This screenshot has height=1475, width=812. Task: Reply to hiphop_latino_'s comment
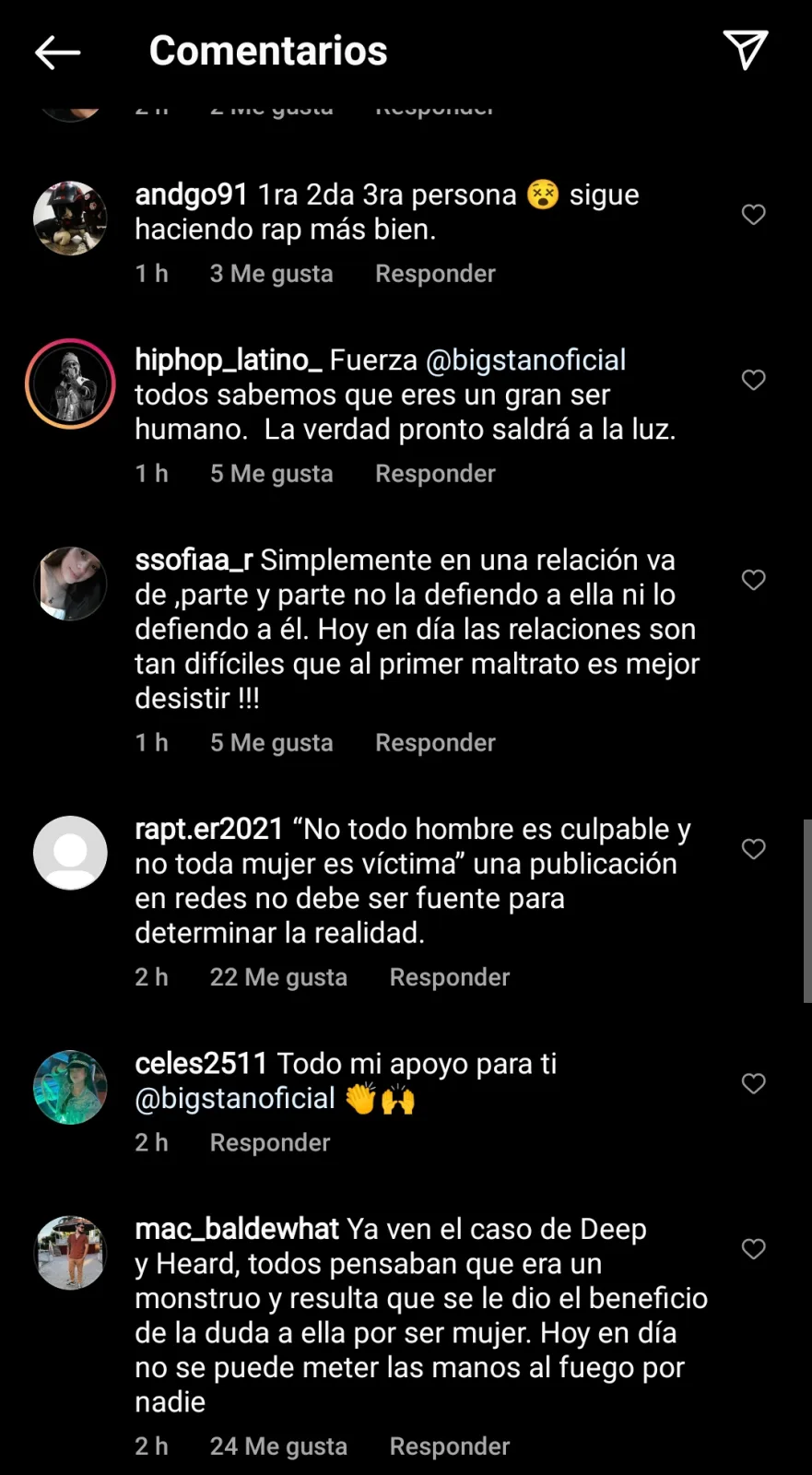tap(435, 474)
